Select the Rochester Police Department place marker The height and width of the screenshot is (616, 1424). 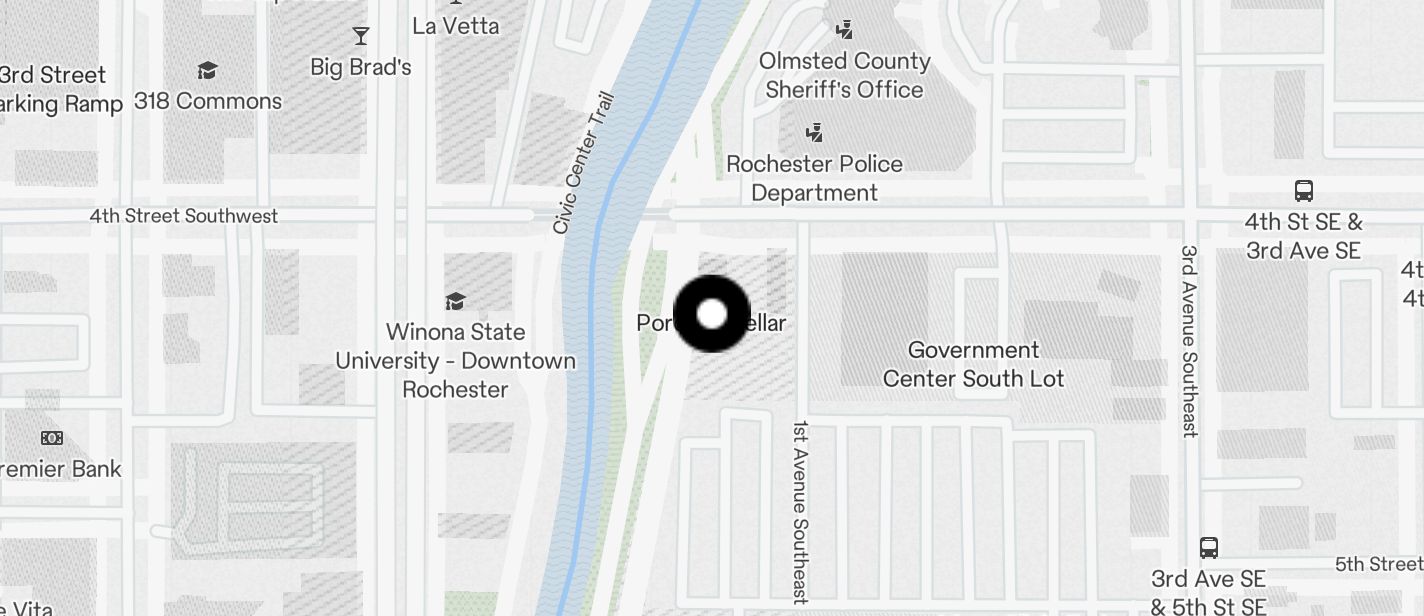[x=815, y=133]
